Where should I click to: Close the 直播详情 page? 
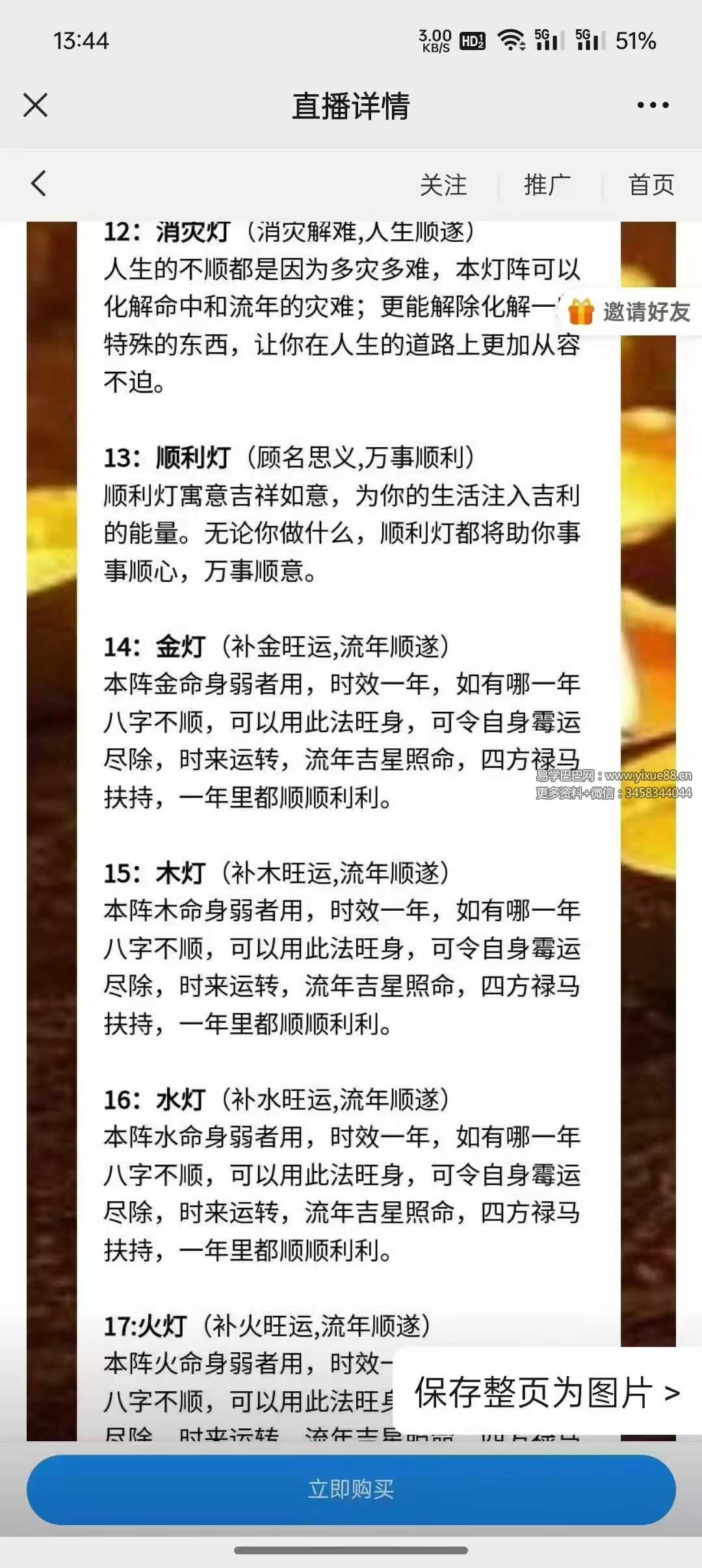point(35,105)
